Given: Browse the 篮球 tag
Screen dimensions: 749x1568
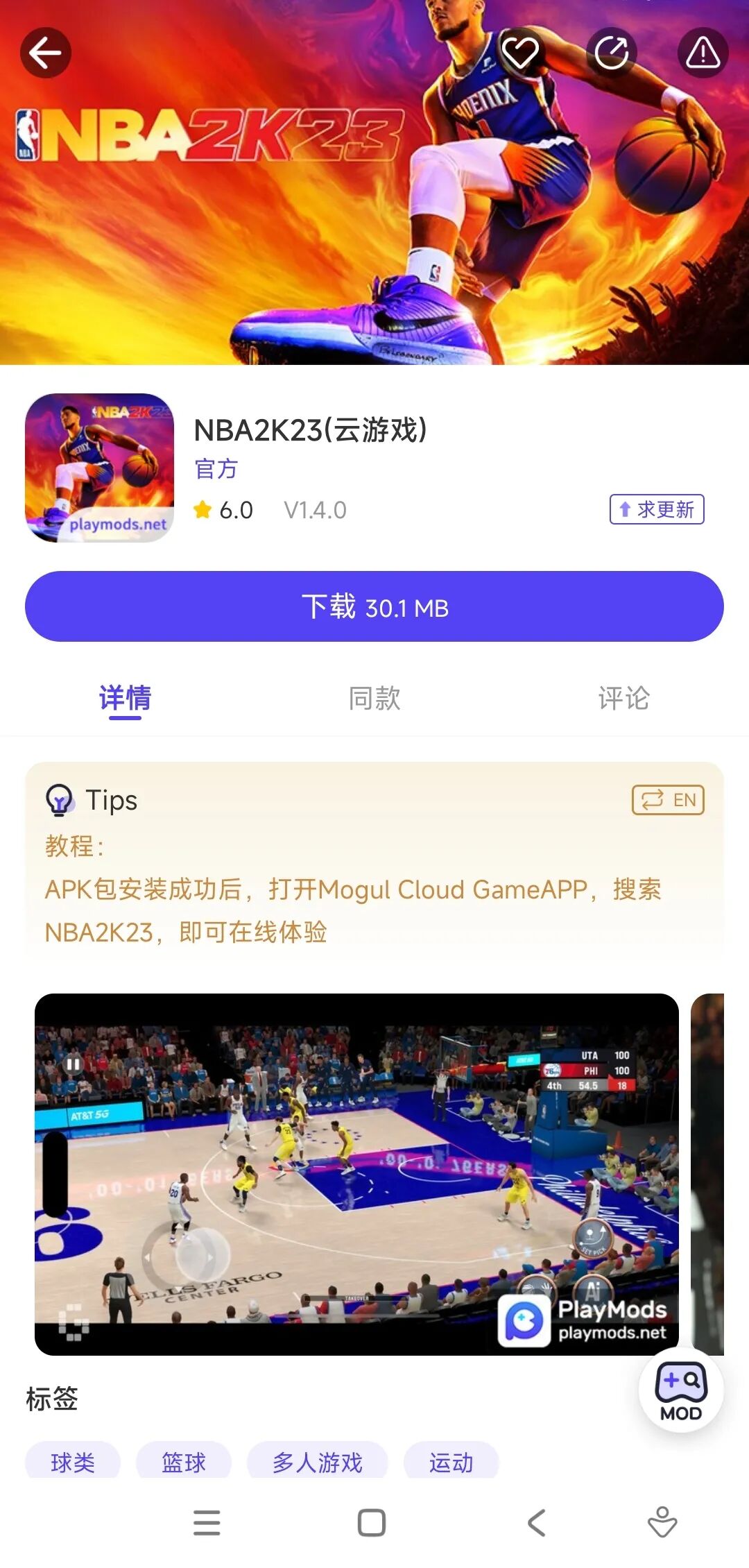Looking at the screenshot, I should point(184,1462).
